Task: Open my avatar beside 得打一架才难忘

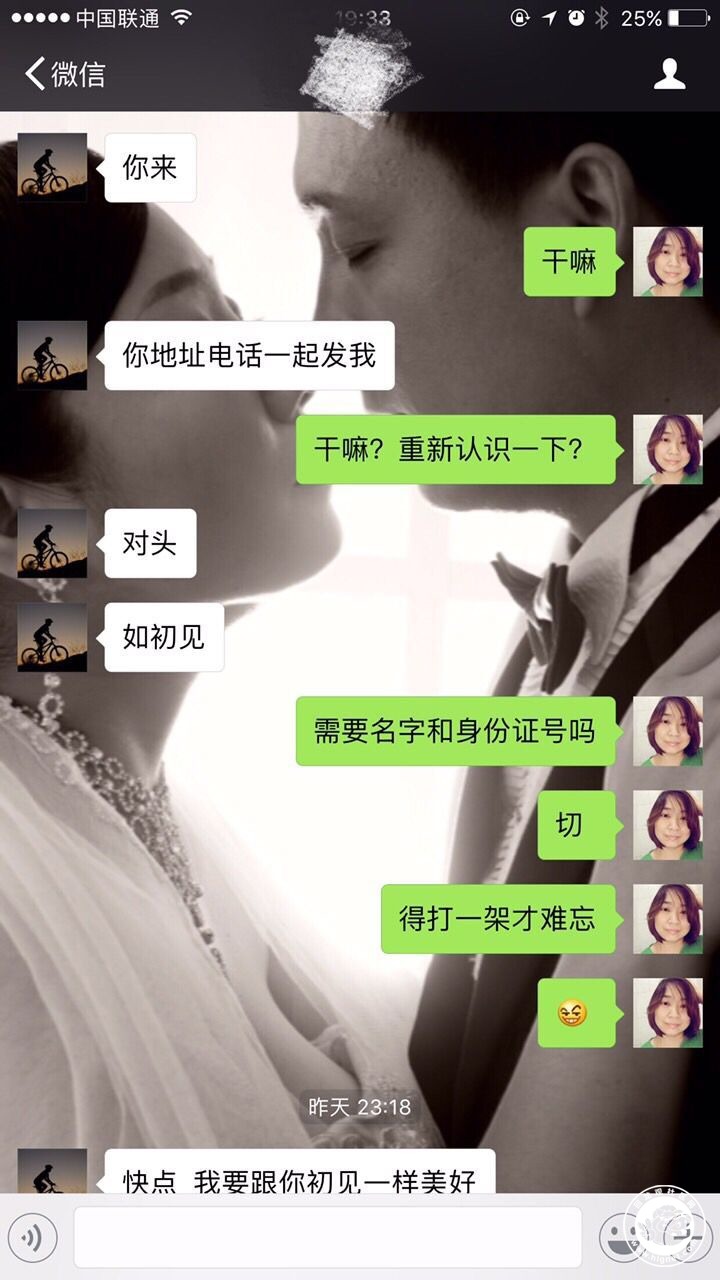Action: 668,919
